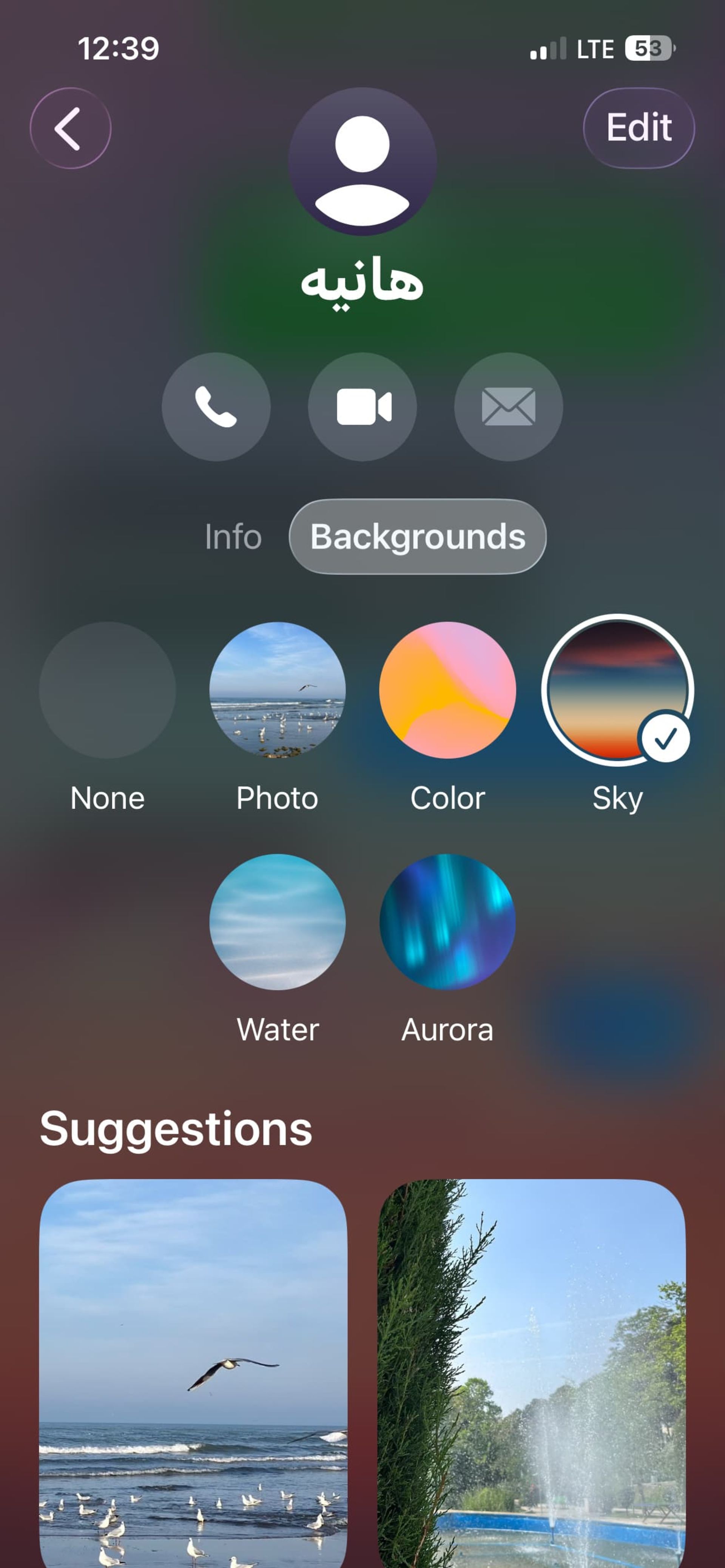Choose None as the background
The height and width of the screenshot is (1568, 725).
(107, 689)
